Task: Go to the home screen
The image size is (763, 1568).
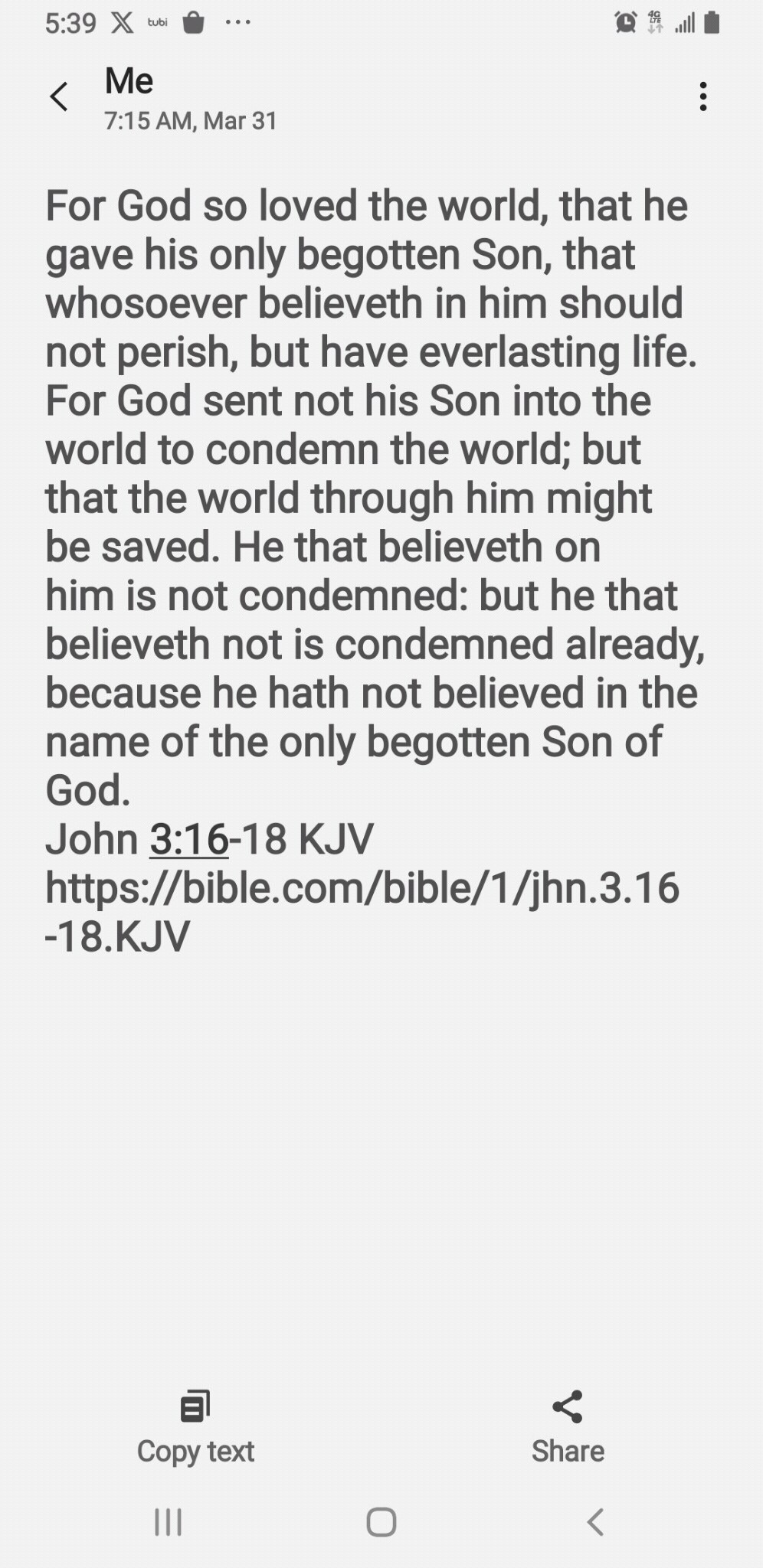Action: pyautogui.click(x=381, y=1522)
